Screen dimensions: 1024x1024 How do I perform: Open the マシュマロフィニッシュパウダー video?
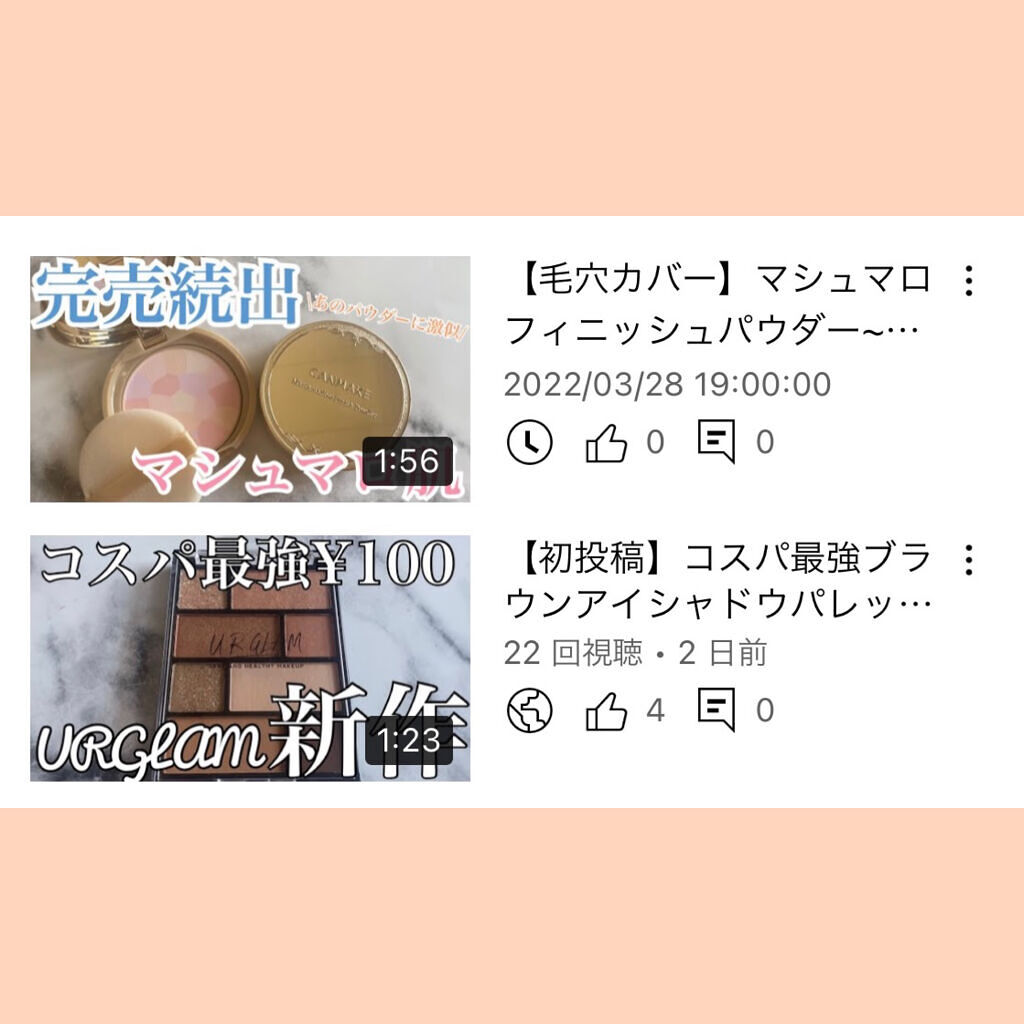point(250,379)
